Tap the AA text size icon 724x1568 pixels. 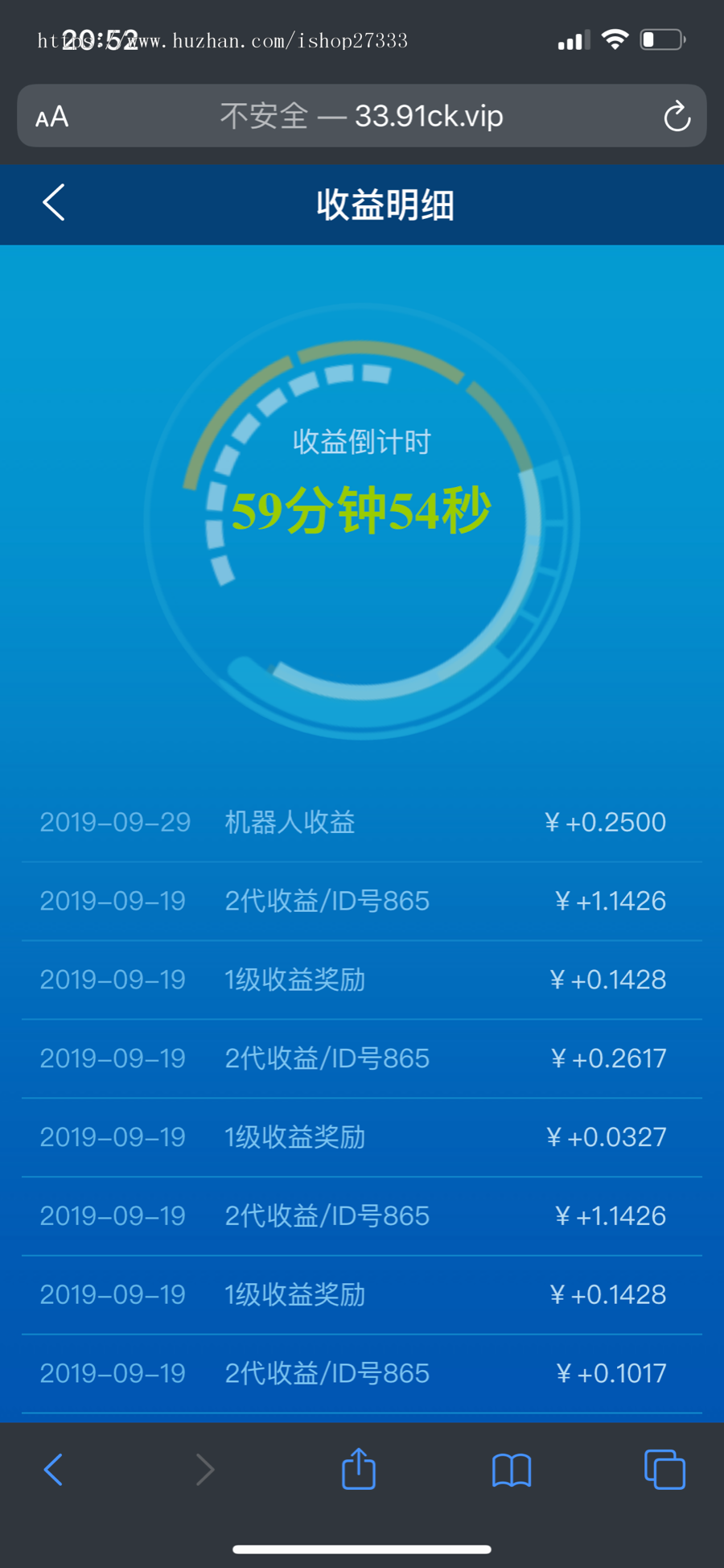51,116
